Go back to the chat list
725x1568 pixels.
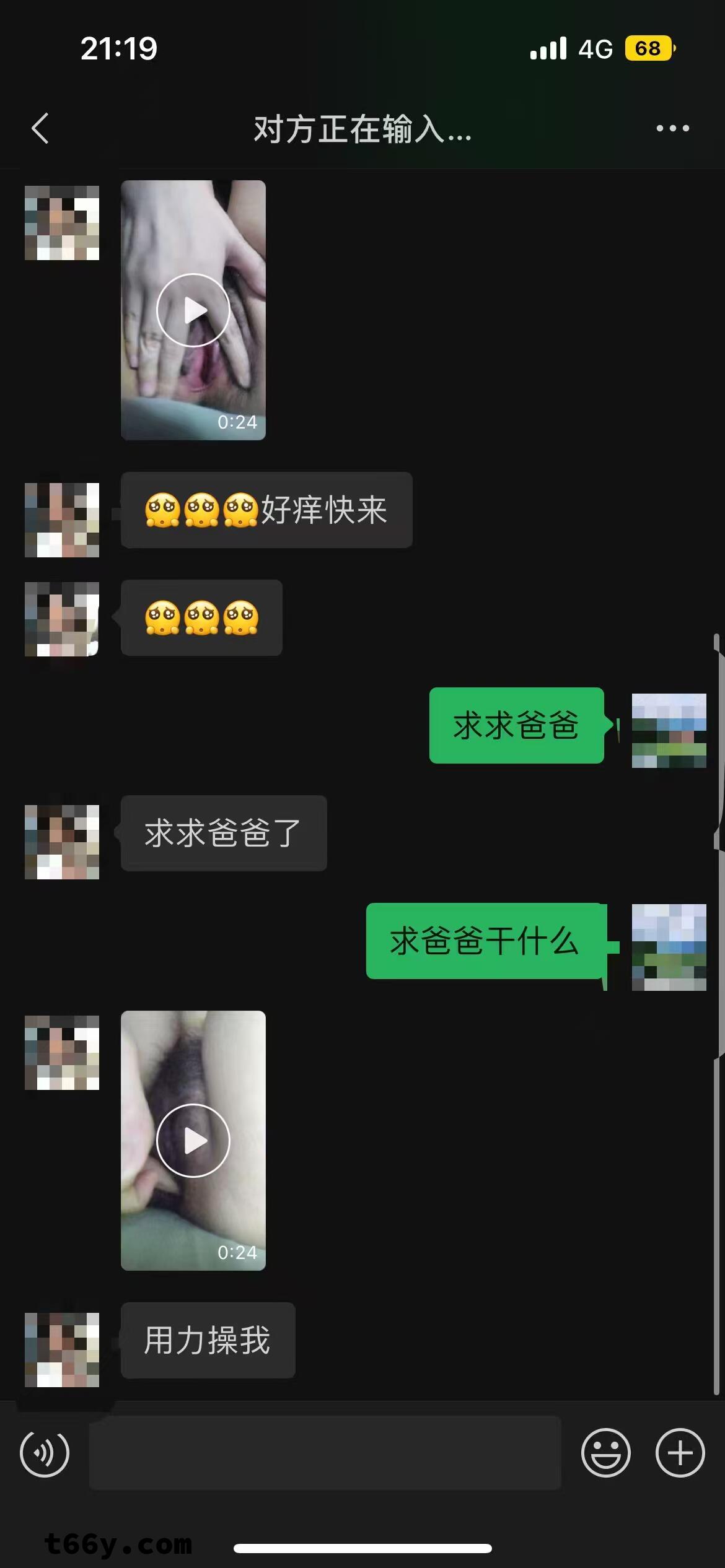(x=40, y=129)
